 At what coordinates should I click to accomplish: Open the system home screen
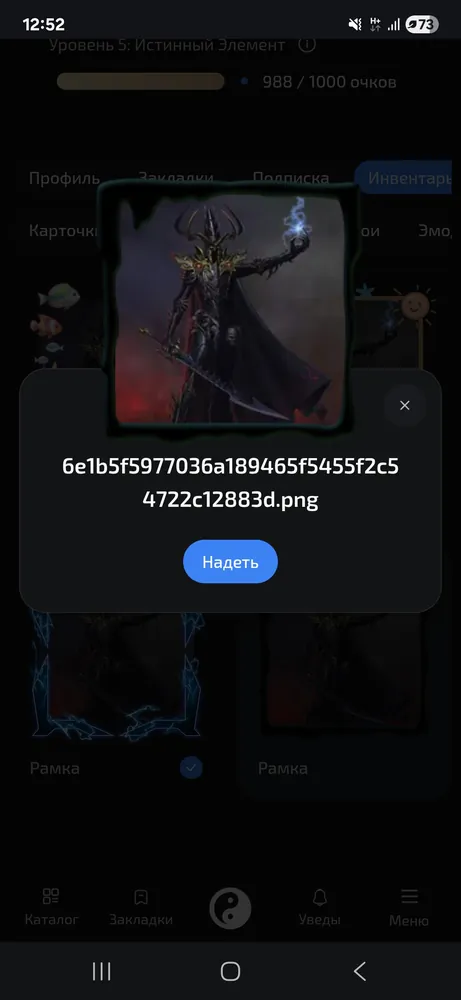pos(230,971)
